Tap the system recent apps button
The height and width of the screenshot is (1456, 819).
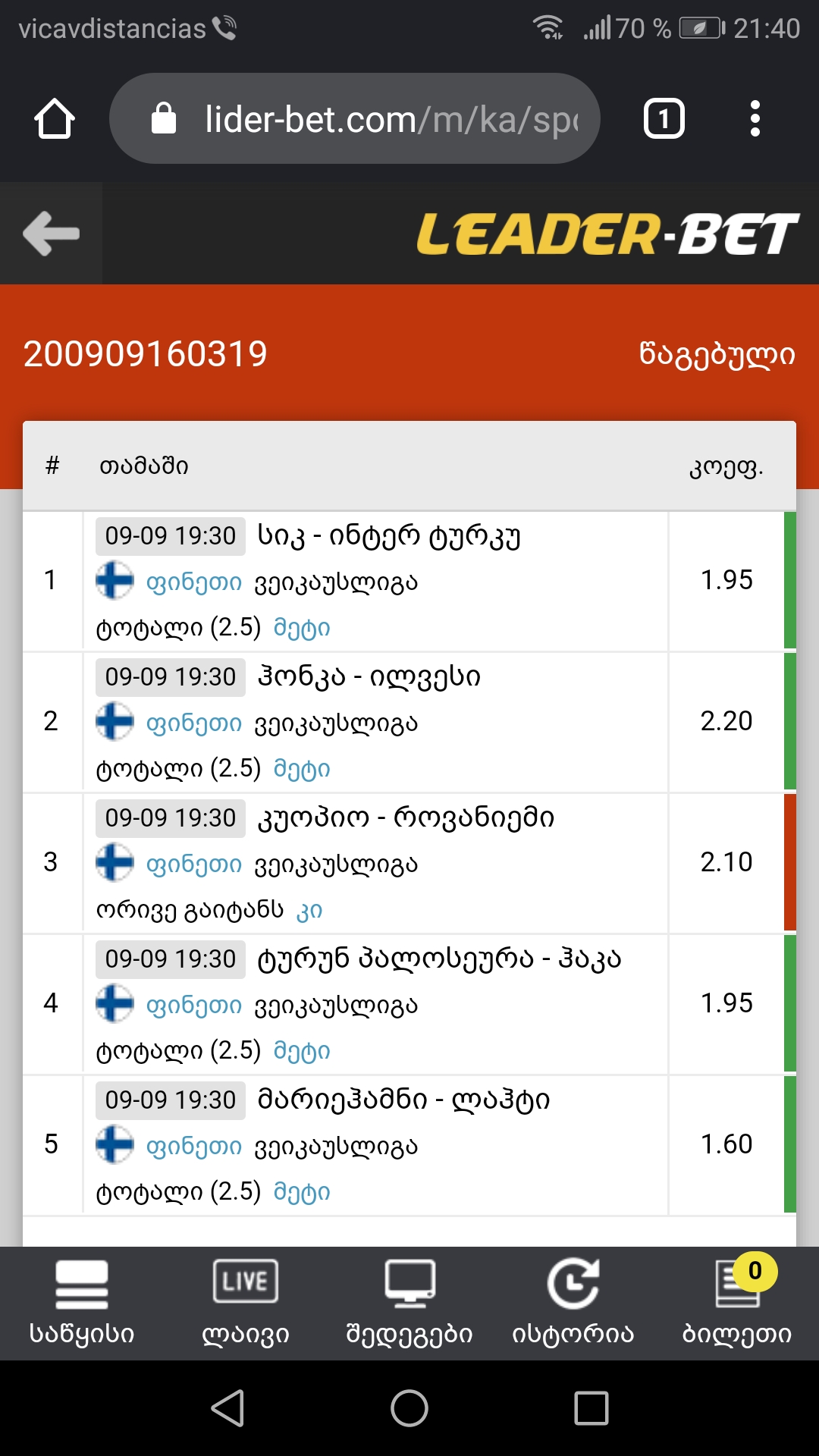[591, 1408]
